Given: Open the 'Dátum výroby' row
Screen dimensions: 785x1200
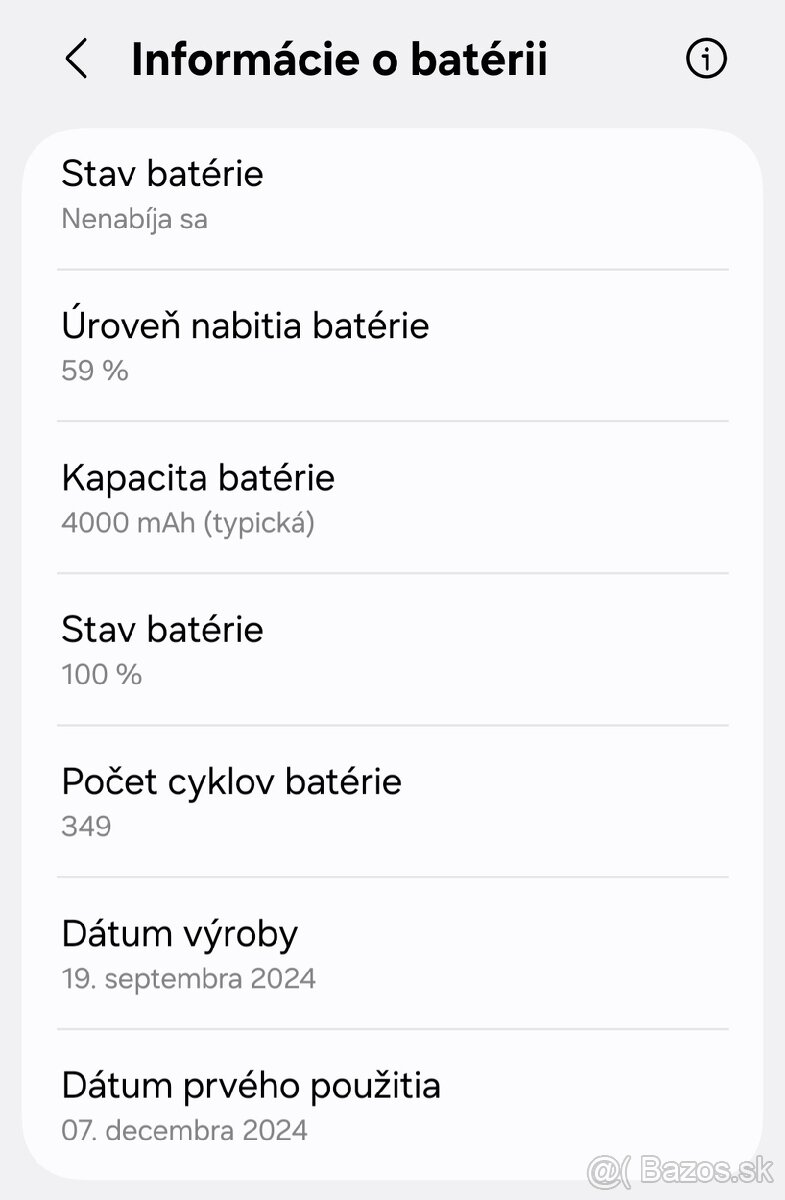Looking at the screenshot, I should tap(392, 954).
